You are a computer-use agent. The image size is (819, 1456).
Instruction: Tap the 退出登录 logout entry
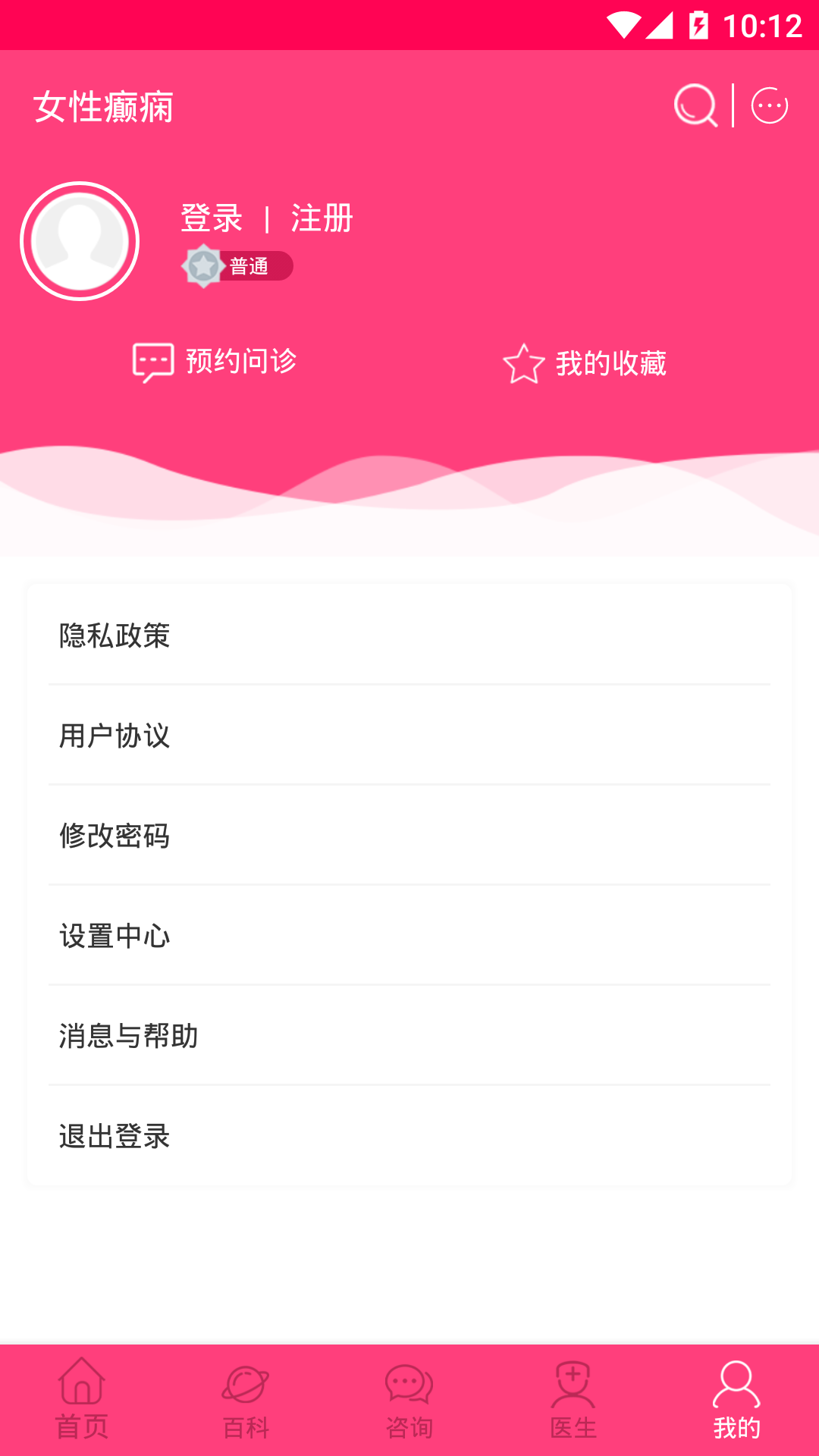click(113, 1137)
